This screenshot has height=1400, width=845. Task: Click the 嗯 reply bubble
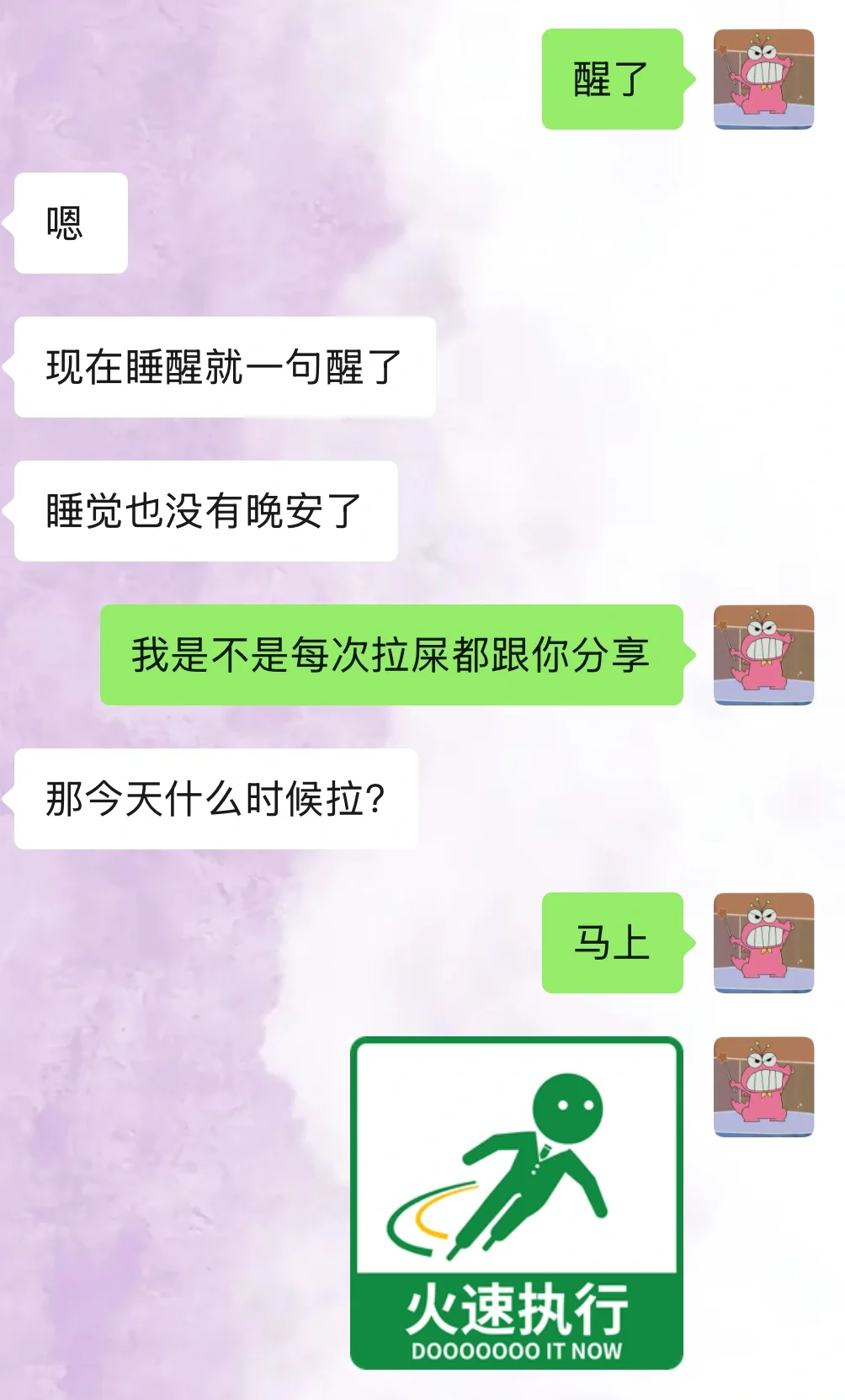coord(70,223)
